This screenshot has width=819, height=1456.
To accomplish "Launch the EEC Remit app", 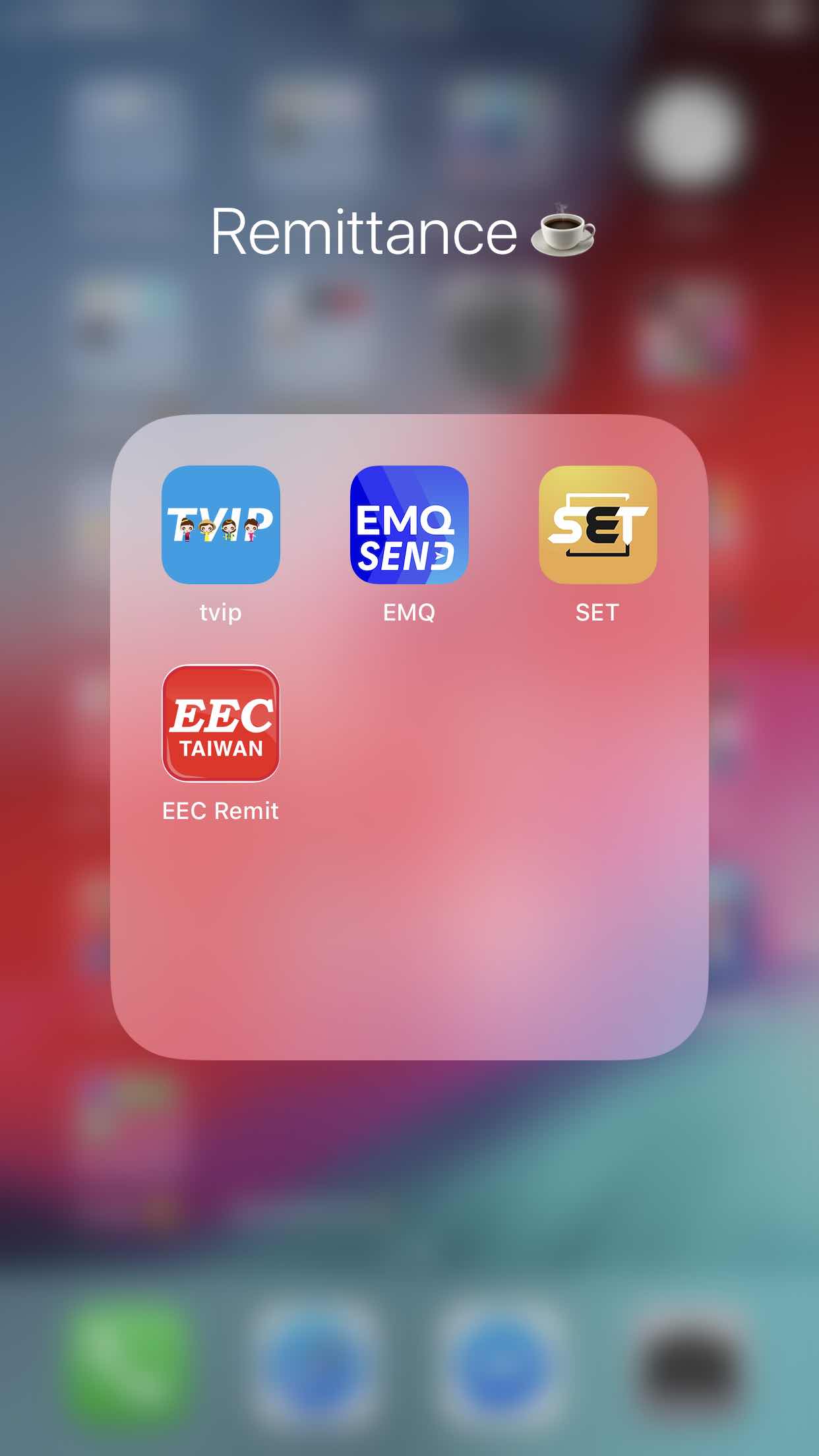I will (x=220, y=723).
